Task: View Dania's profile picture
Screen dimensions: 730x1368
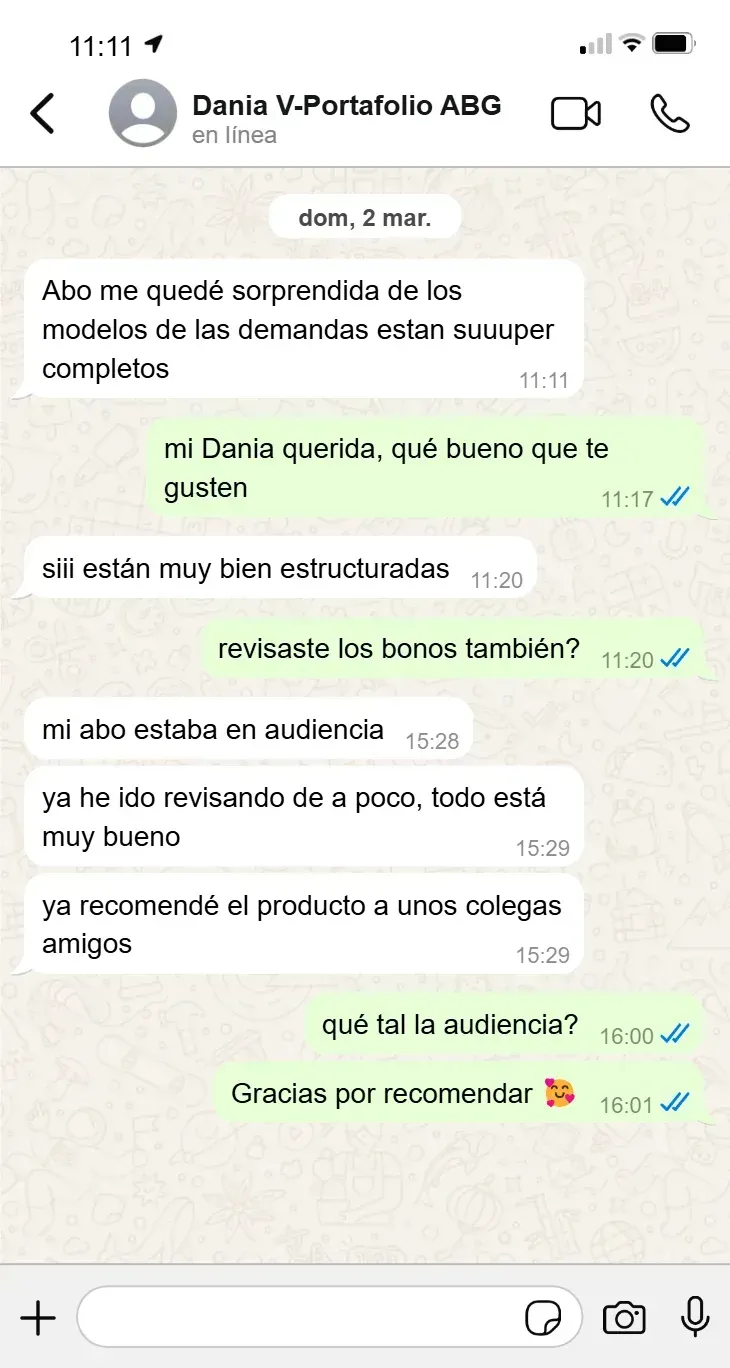Action: point(143,113)
